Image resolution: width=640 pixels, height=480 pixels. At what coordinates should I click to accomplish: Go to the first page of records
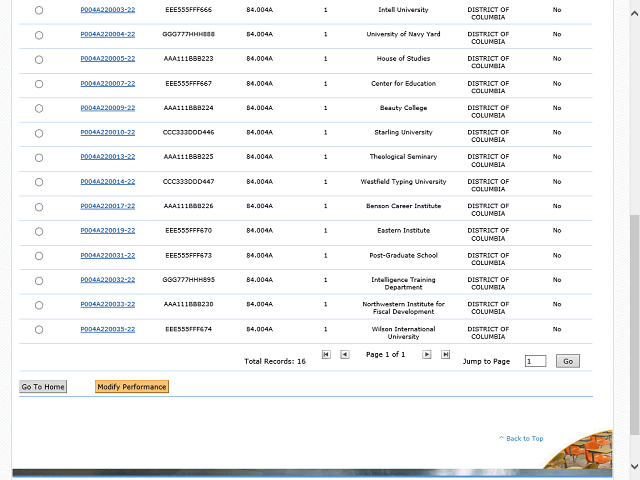(326, 354)
